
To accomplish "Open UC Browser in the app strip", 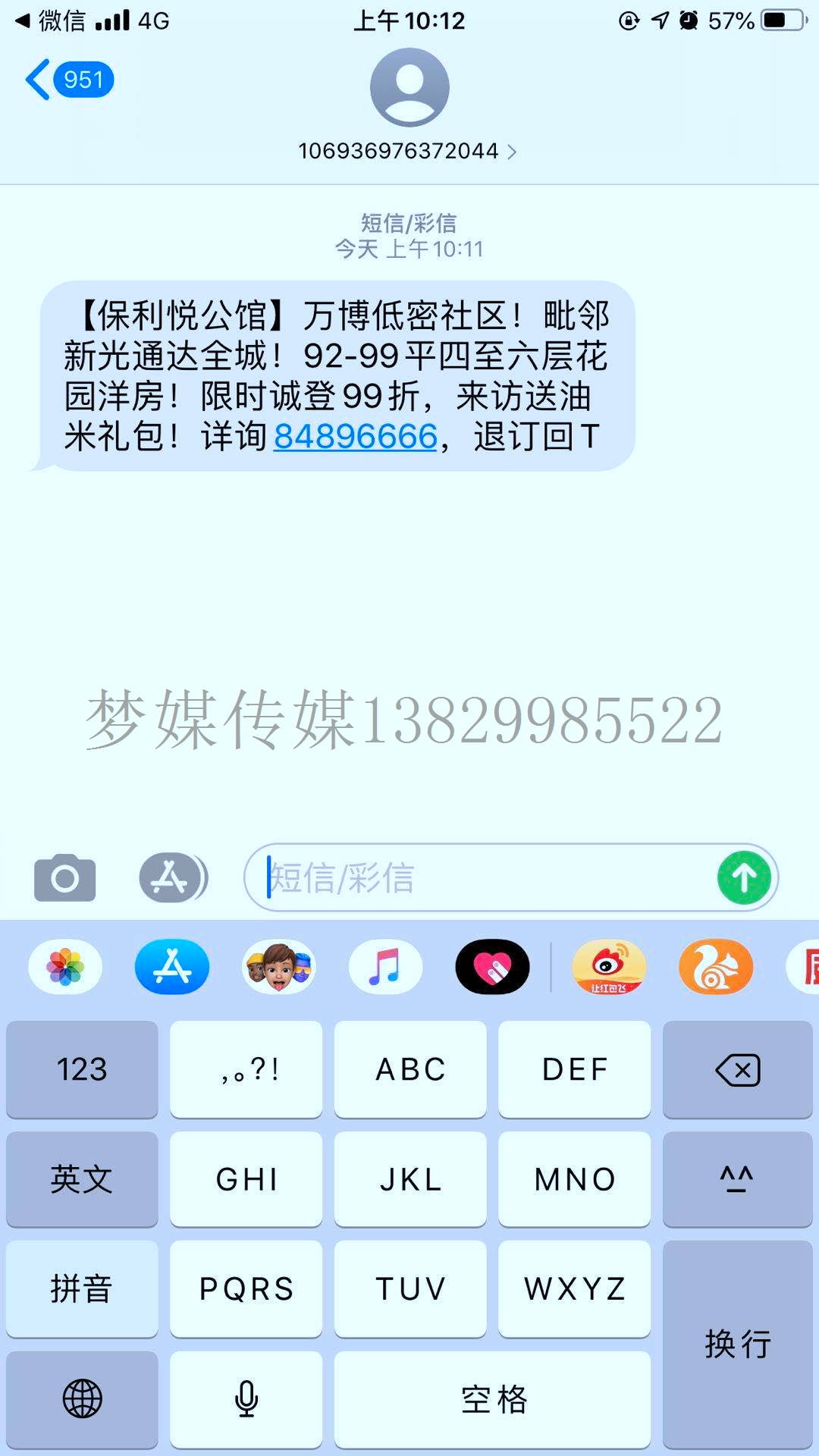I will click(x=715, y=967).
